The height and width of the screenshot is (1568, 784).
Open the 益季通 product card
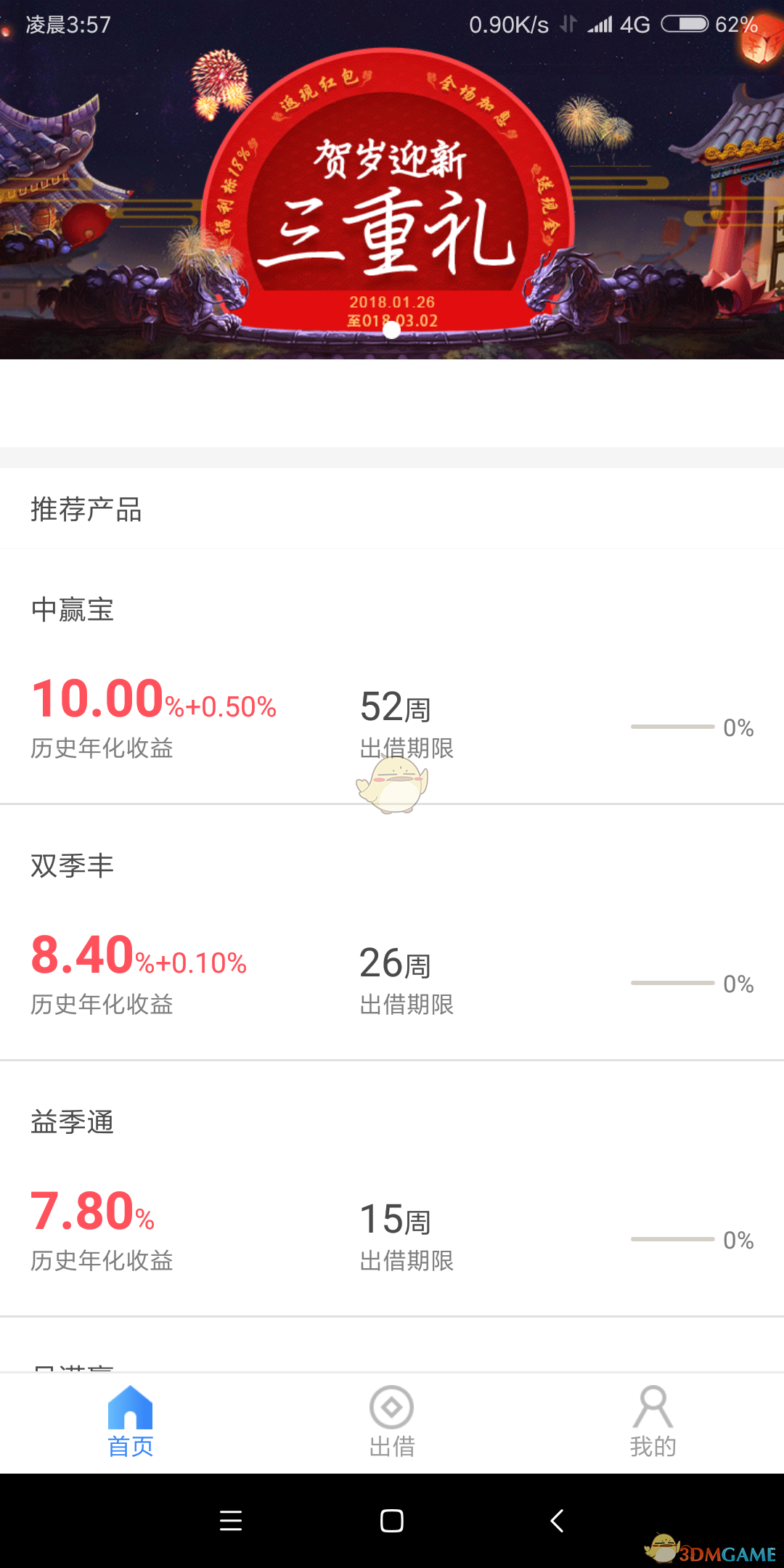(392, 1189)
